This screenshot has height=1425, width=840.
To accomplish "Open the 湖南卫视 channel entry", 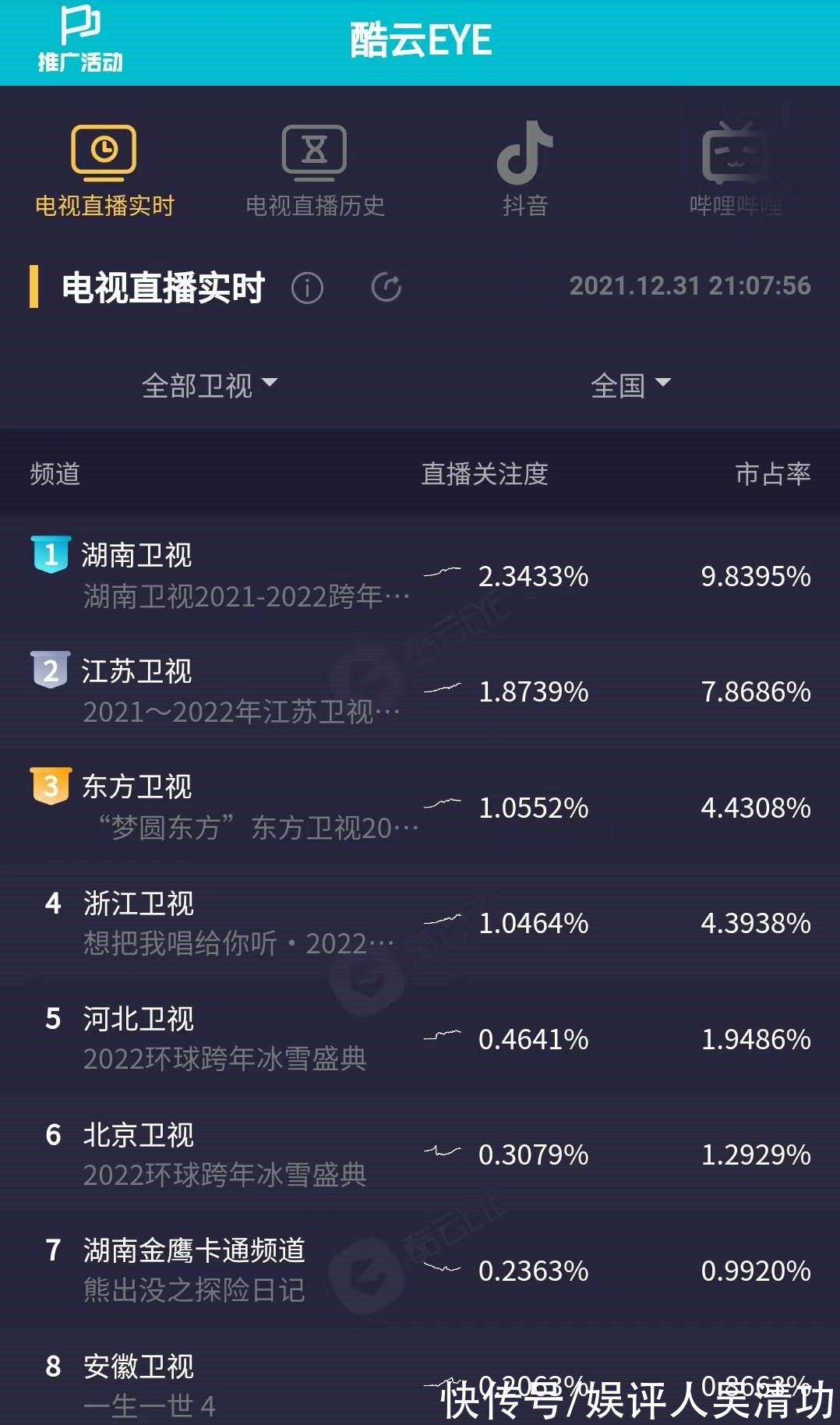I will [139, 555].
